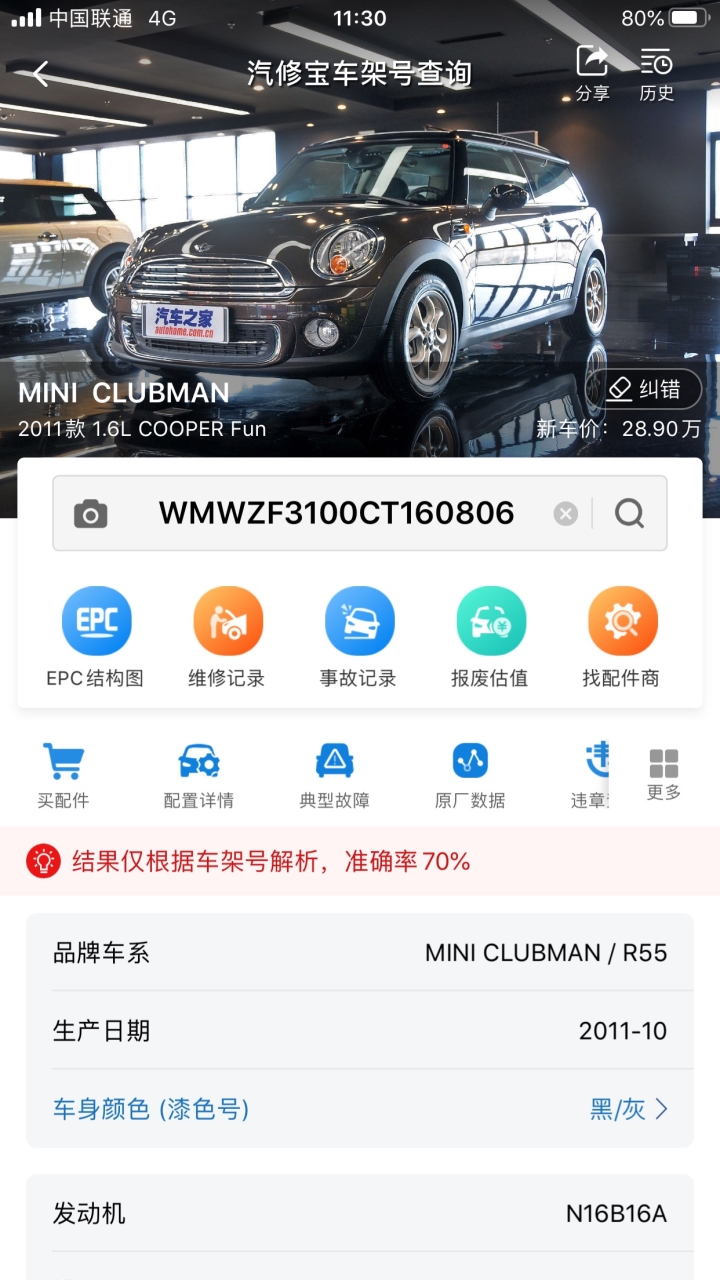
Task: View 维修记录 repair records
Action: (227, 637)
